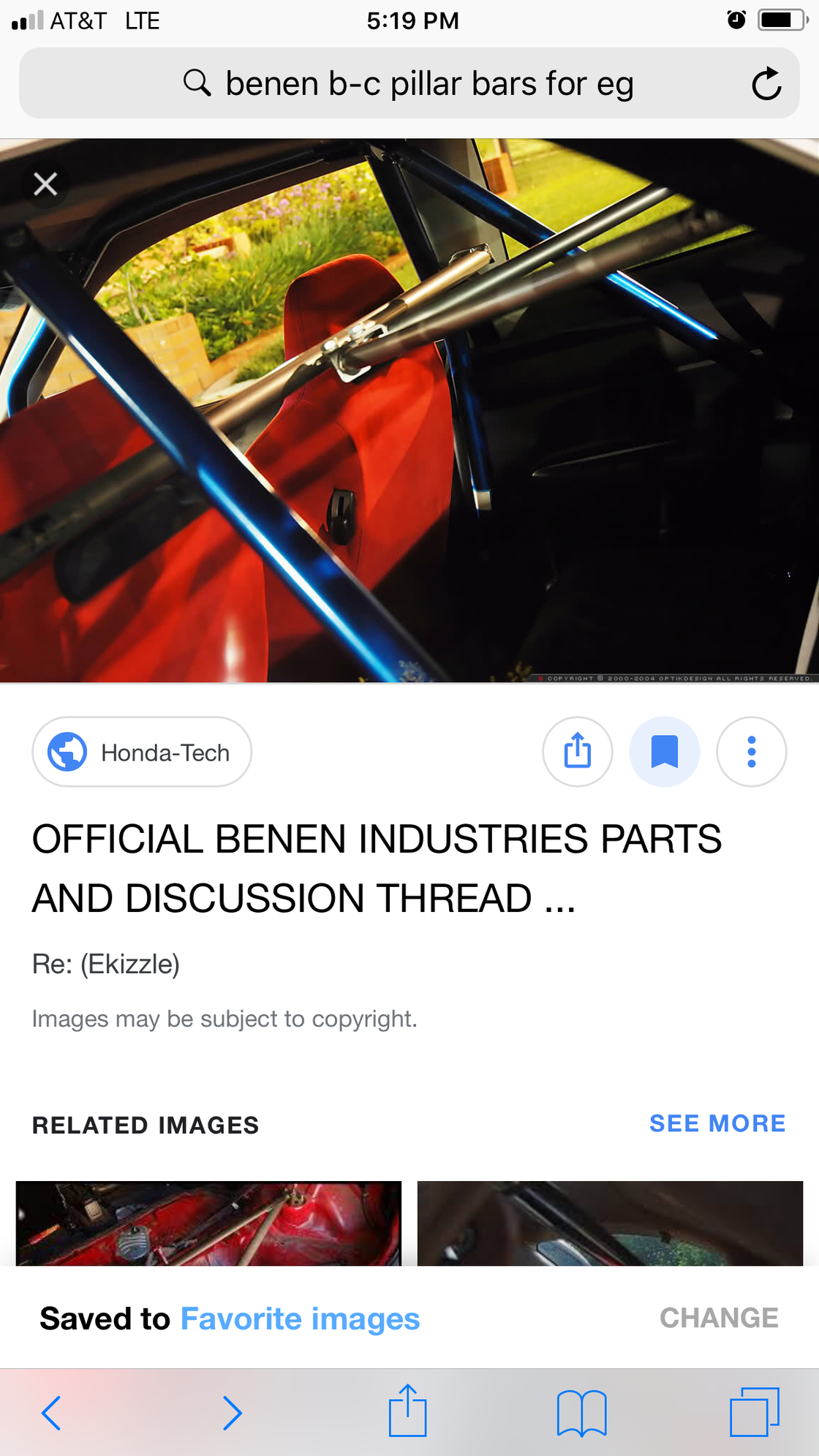
Task: Open the three-dot overflow menu
Action: [751, 752]
